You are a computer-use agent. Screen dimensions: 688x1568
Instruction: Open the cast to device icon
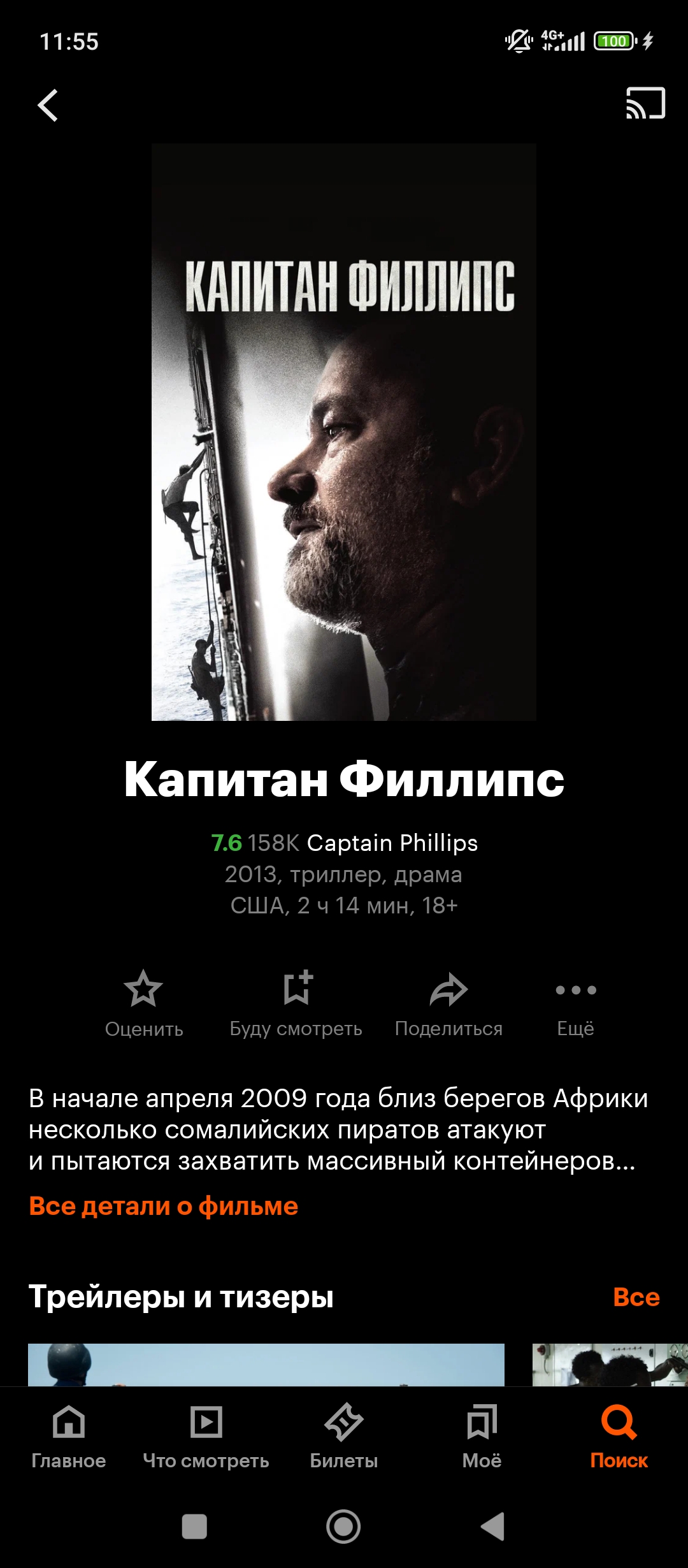645,103
